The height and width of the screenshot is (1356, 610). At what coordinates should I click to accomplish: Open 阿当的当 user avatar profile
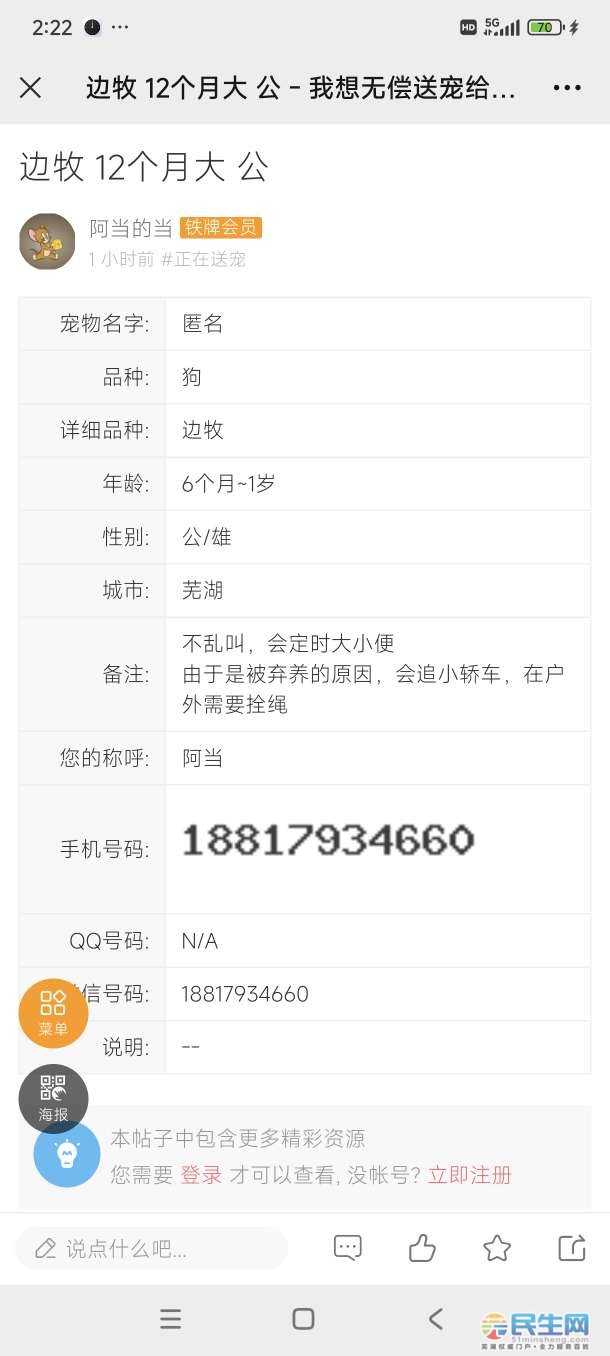pos(47,241)
